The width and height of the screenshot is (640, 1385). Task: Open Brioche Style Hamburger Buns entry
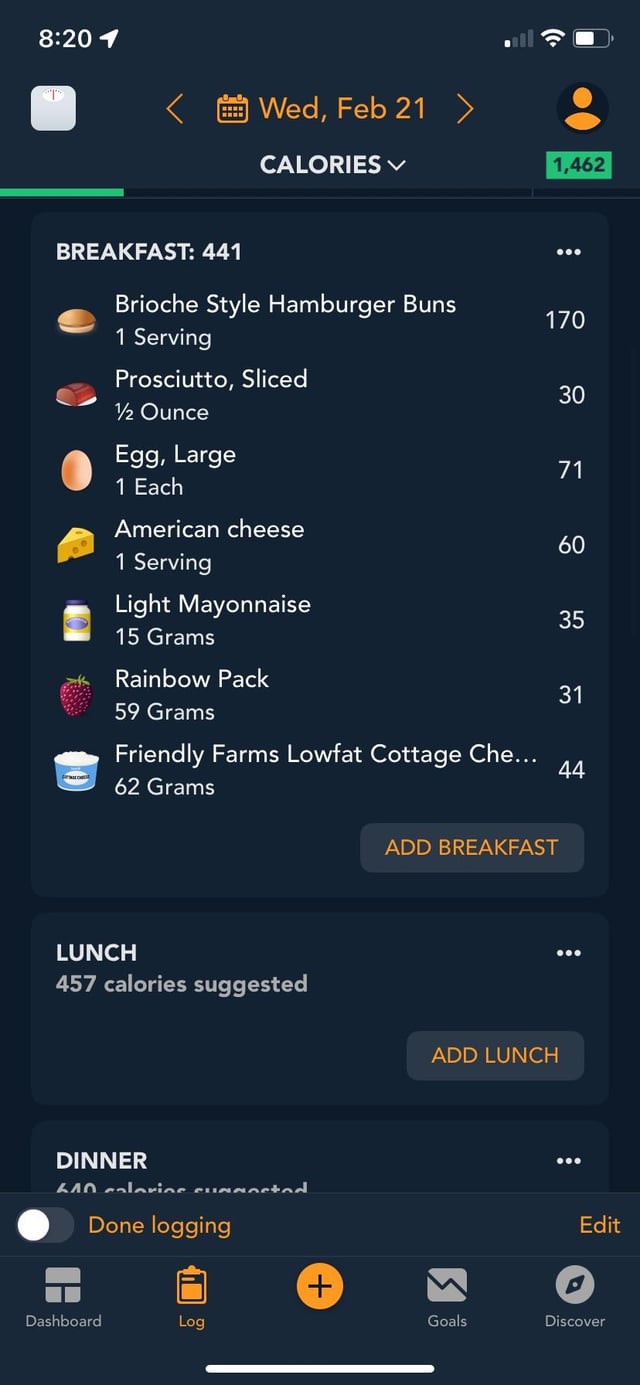[320, 320]
